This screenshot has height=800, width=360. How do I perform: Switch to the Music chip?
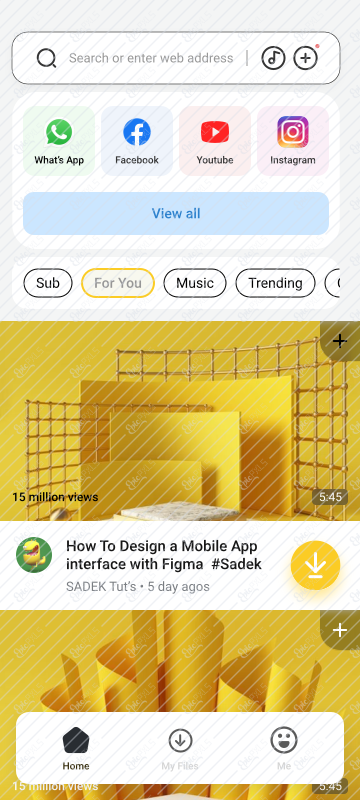tap(195, 283)
